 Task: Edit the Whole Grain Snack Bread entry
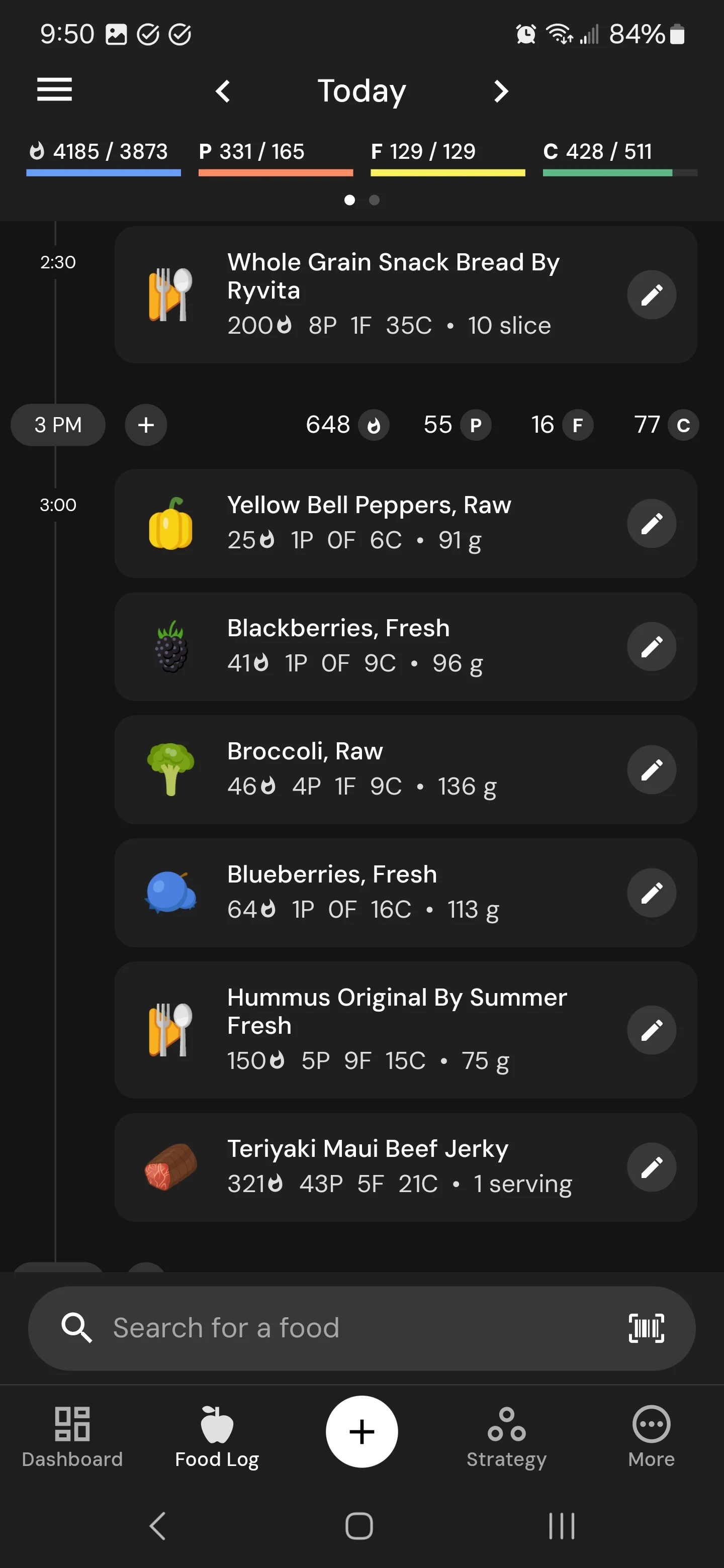click(651, 295)
